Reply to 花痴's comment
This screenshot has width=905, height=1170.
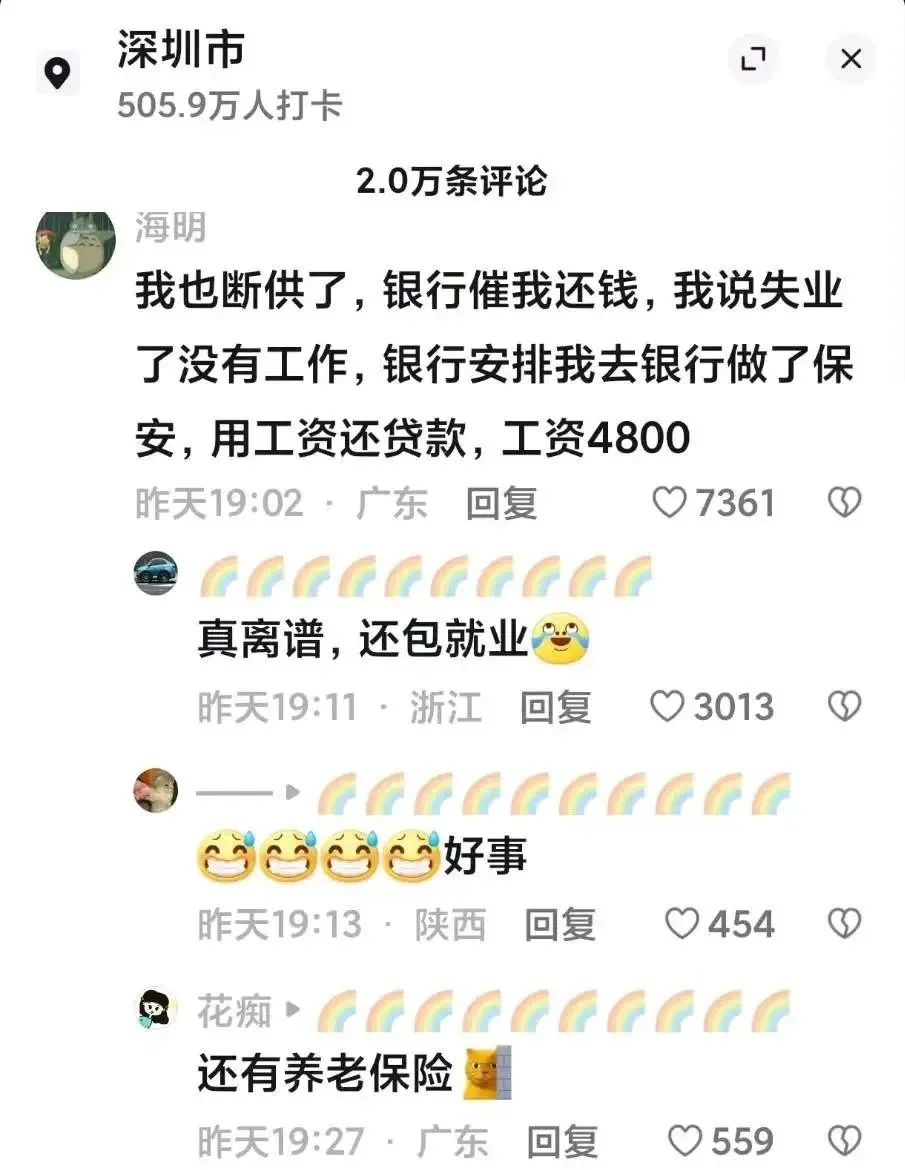(562, 1141)
